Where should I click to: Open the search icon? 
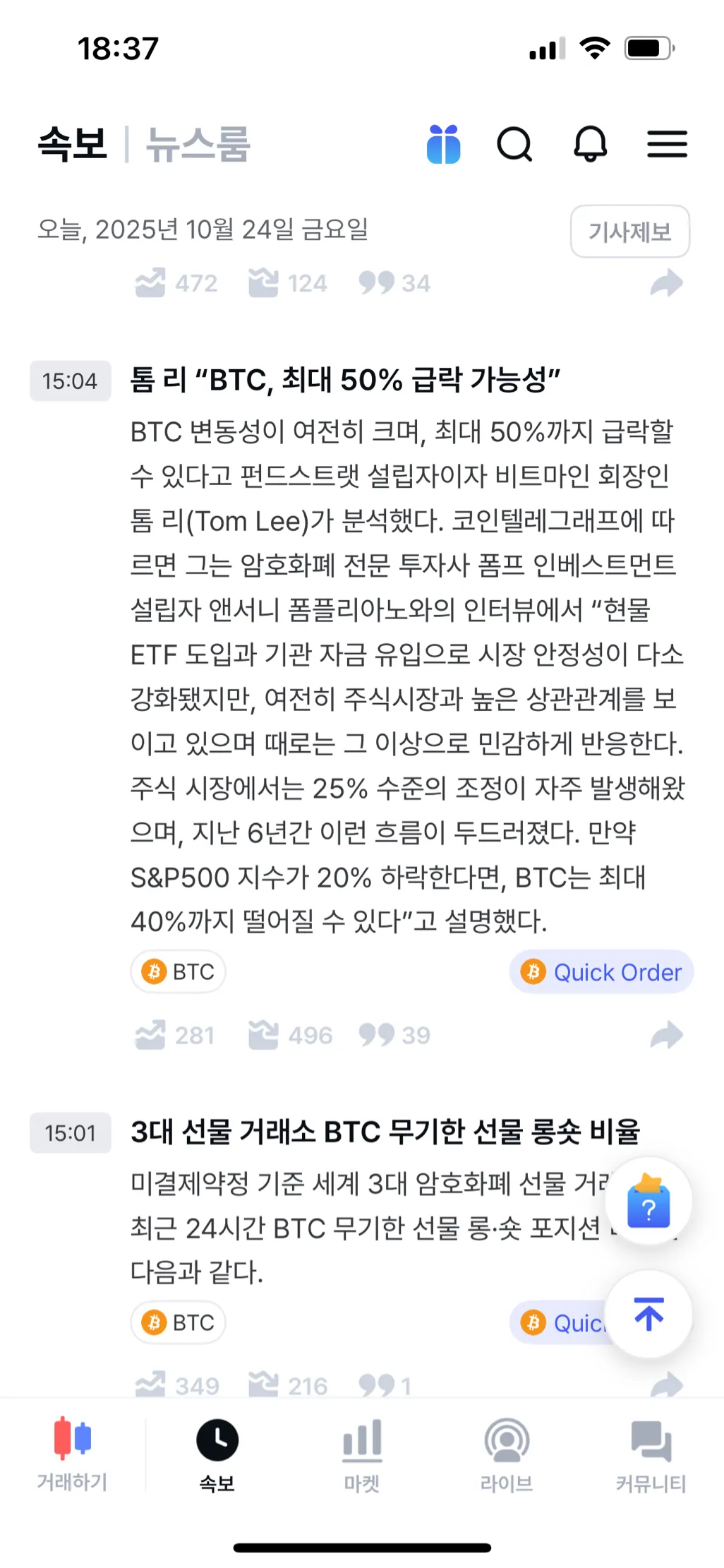514,145
